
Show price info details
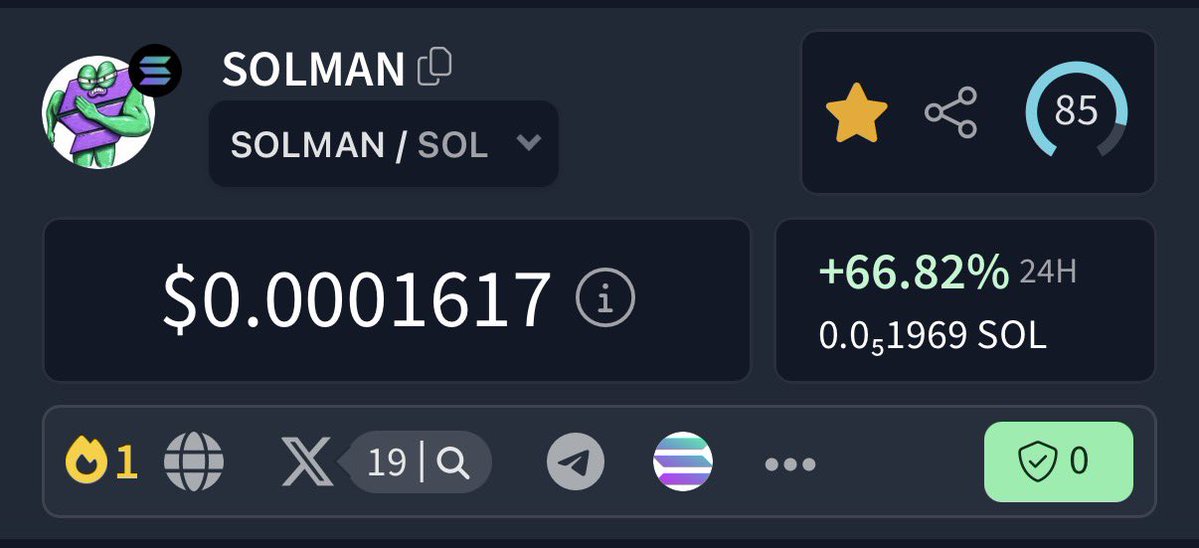coord(605,299)
